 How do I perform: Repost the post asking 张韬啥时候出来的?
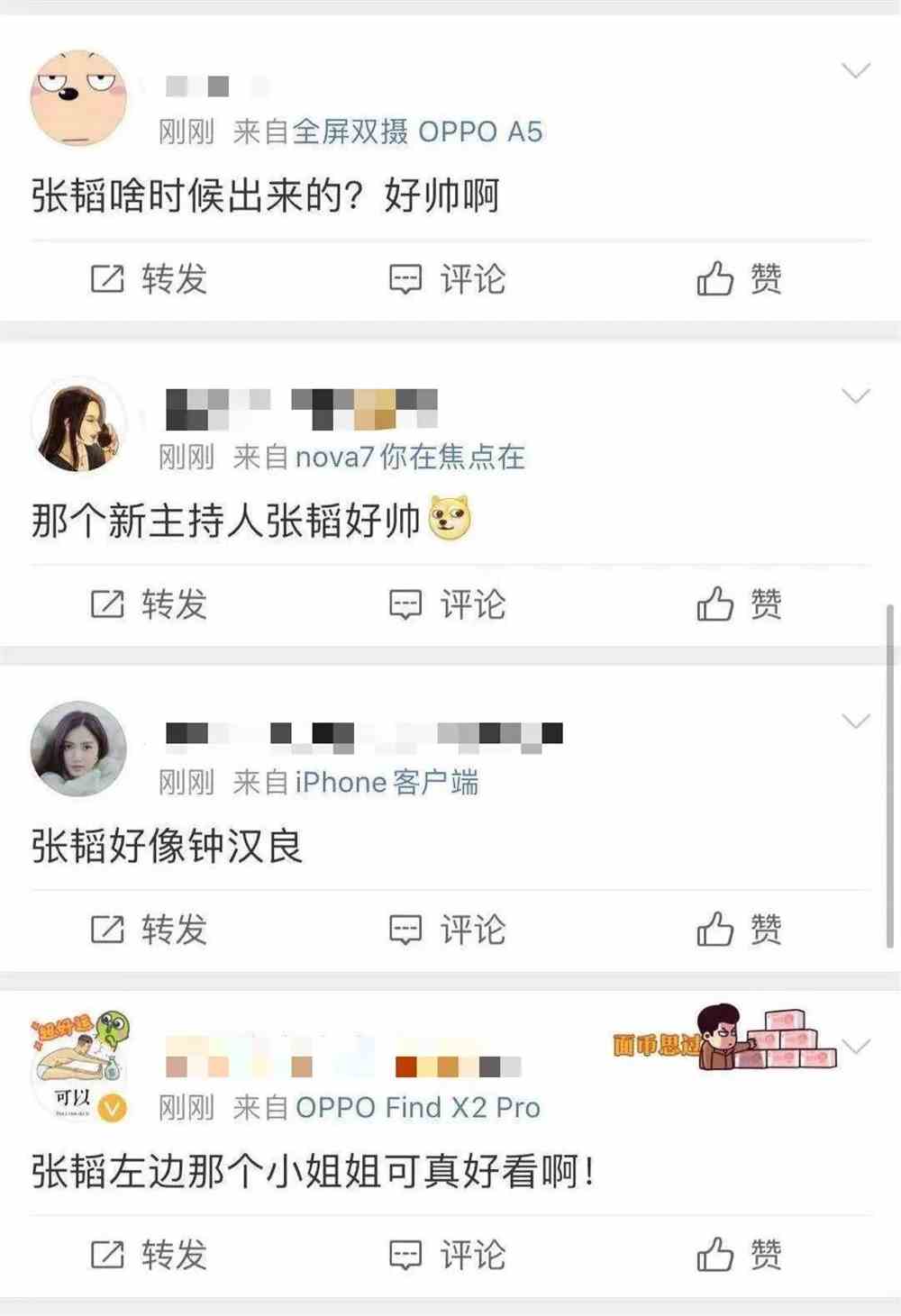click(149, 279)
